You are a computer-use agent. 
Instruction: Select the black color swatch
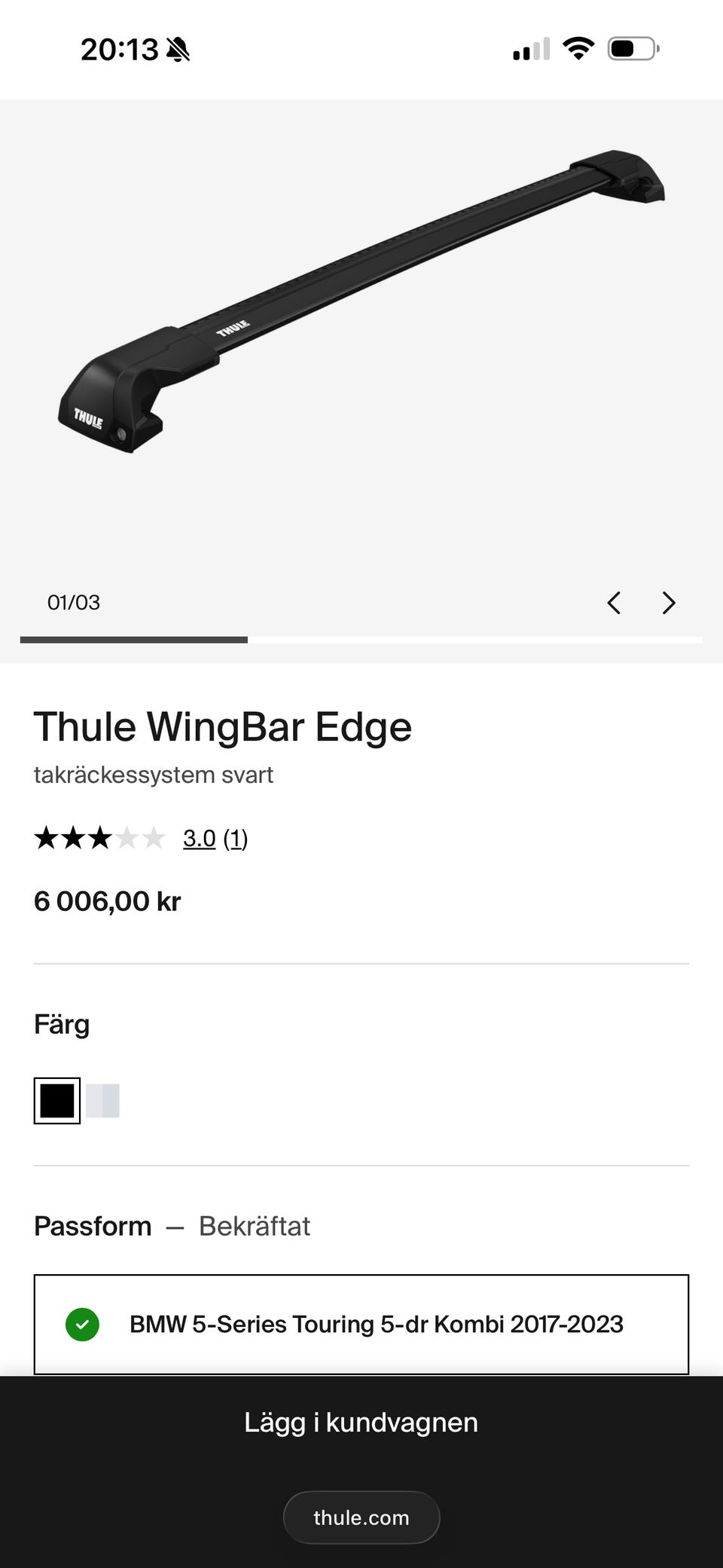(57, 1101)
